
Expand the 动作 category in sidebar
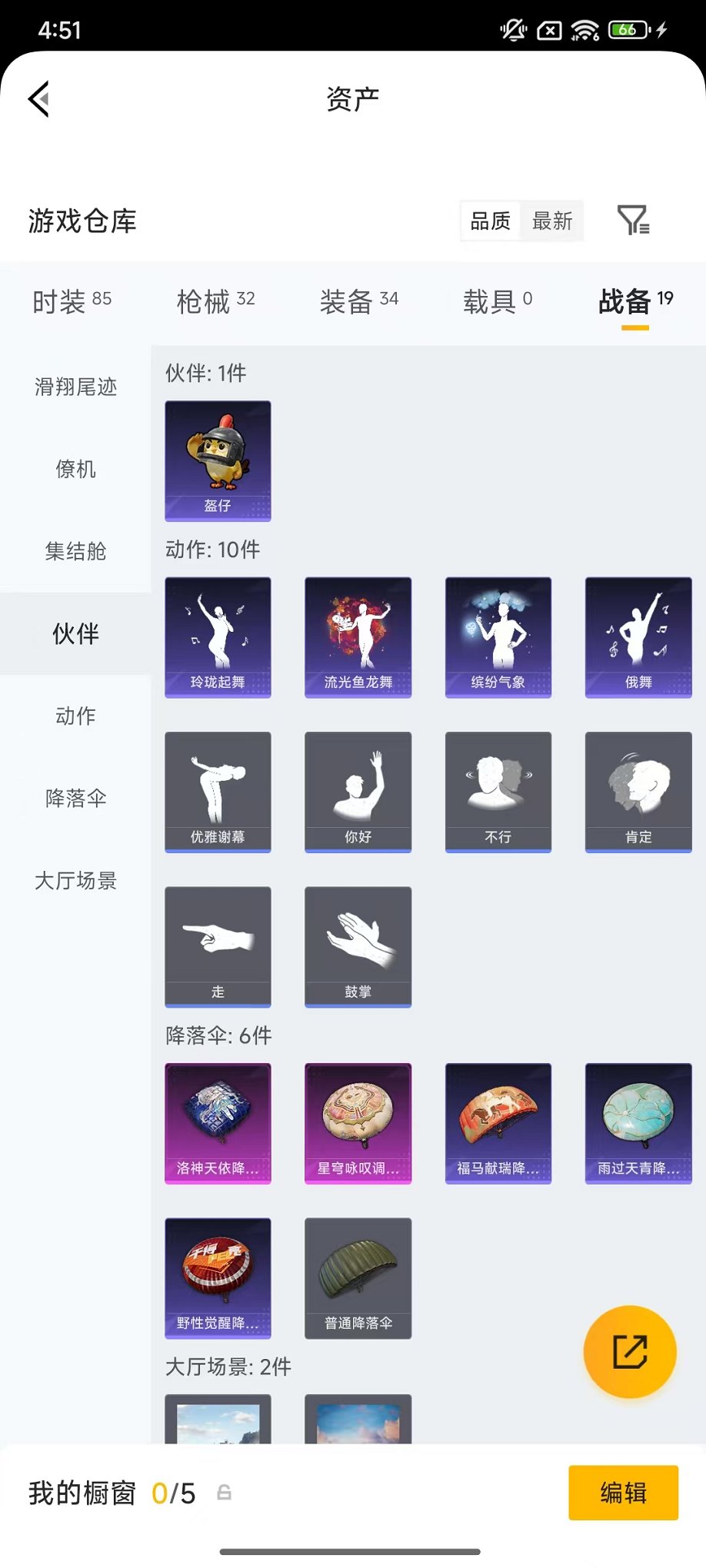click(75, 716)
